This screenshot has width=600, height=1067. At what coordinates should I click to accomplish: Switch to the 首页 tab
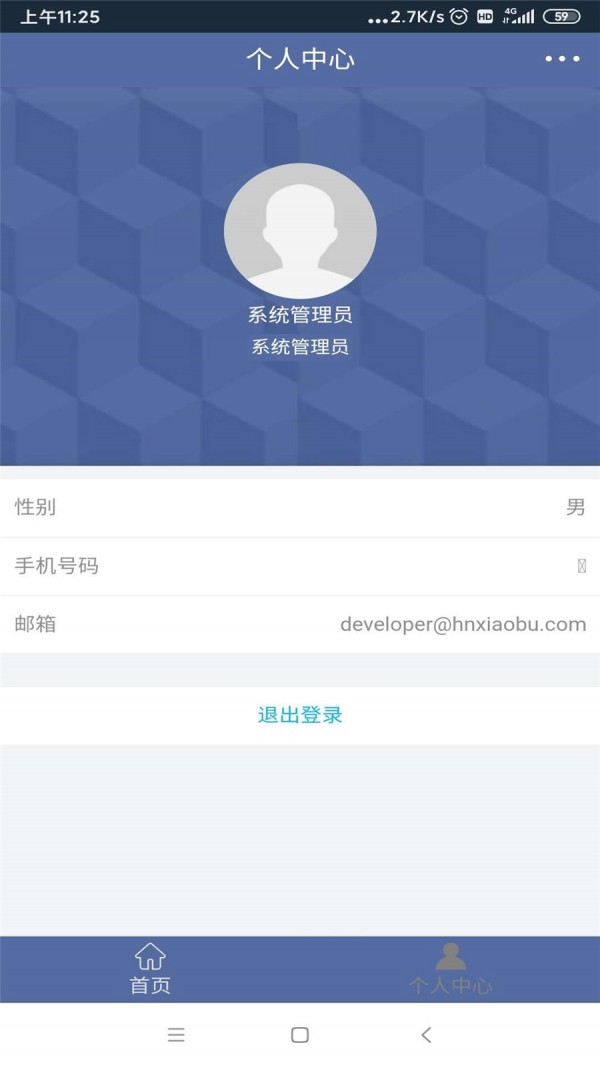coord(150,968)
